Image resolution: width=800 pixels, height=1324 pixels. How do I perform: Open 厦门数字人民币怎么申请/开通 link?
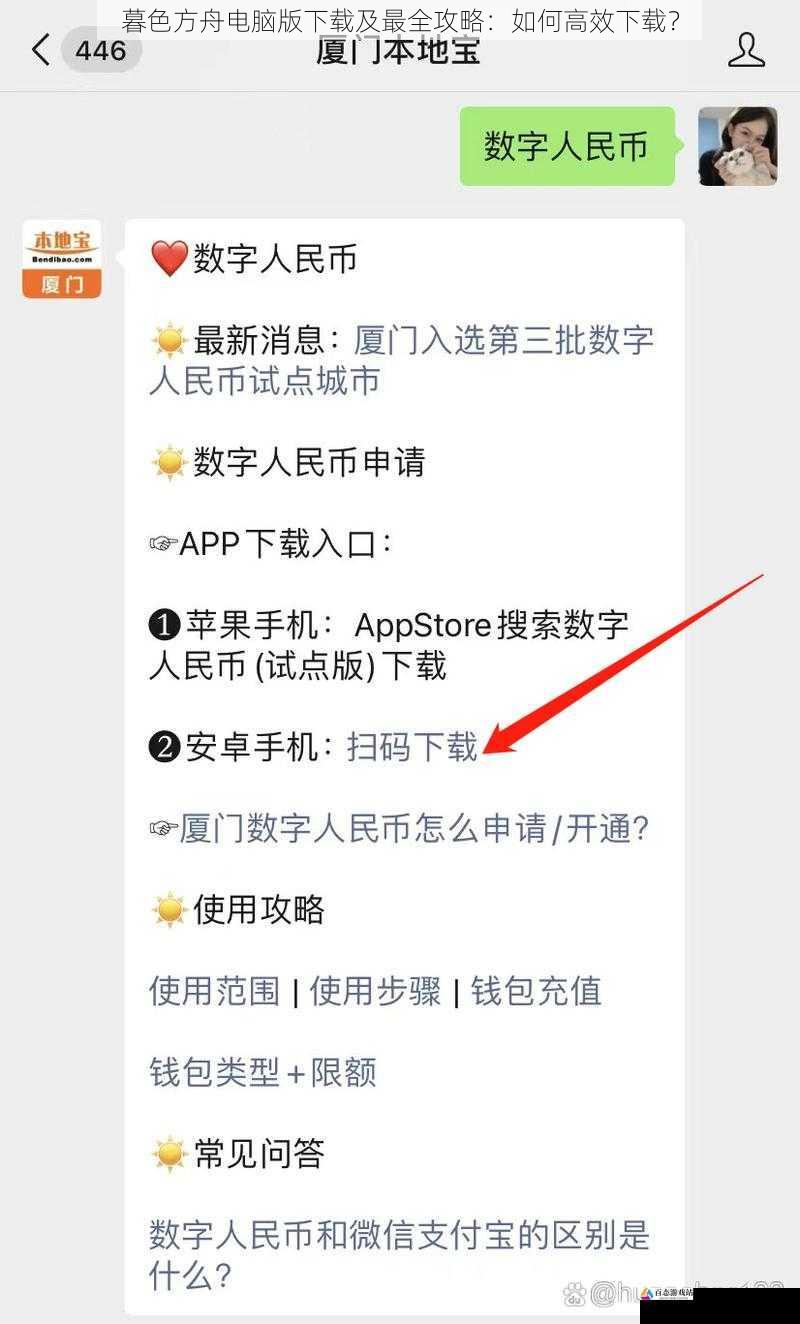coord(412,829)
